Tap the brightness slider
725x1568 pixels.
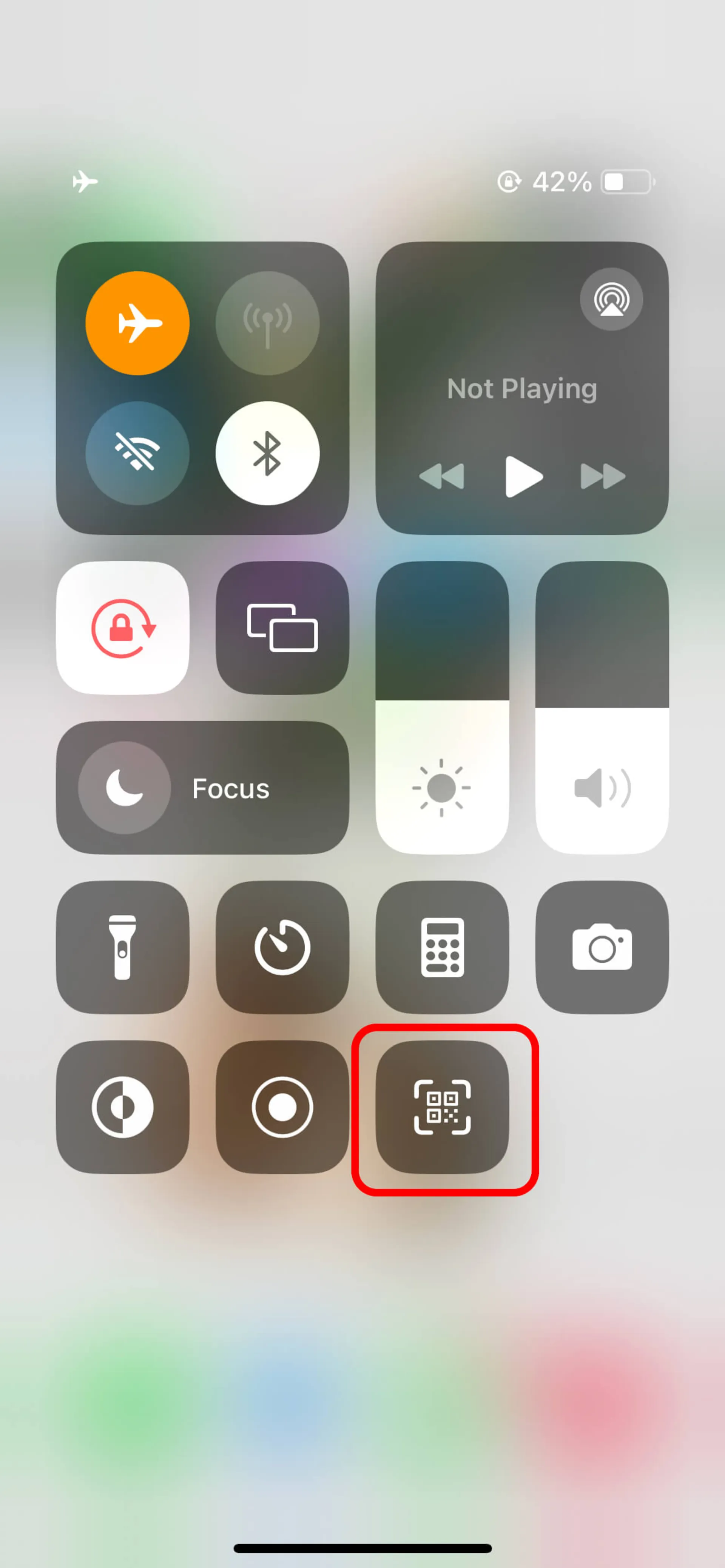pos(442,707)
